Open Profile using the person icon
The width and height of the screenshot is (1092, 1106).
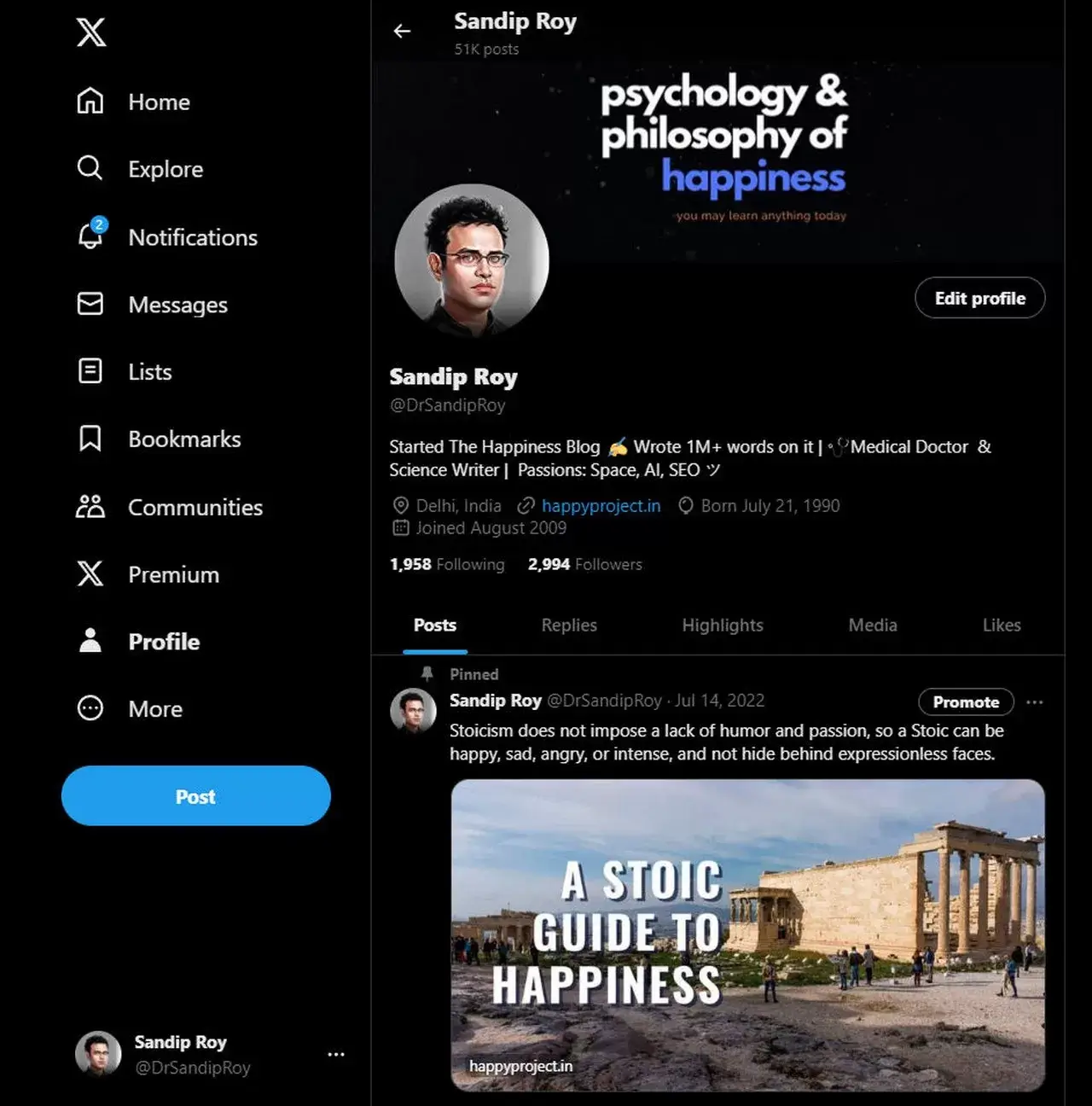click(x=90, y=640)
